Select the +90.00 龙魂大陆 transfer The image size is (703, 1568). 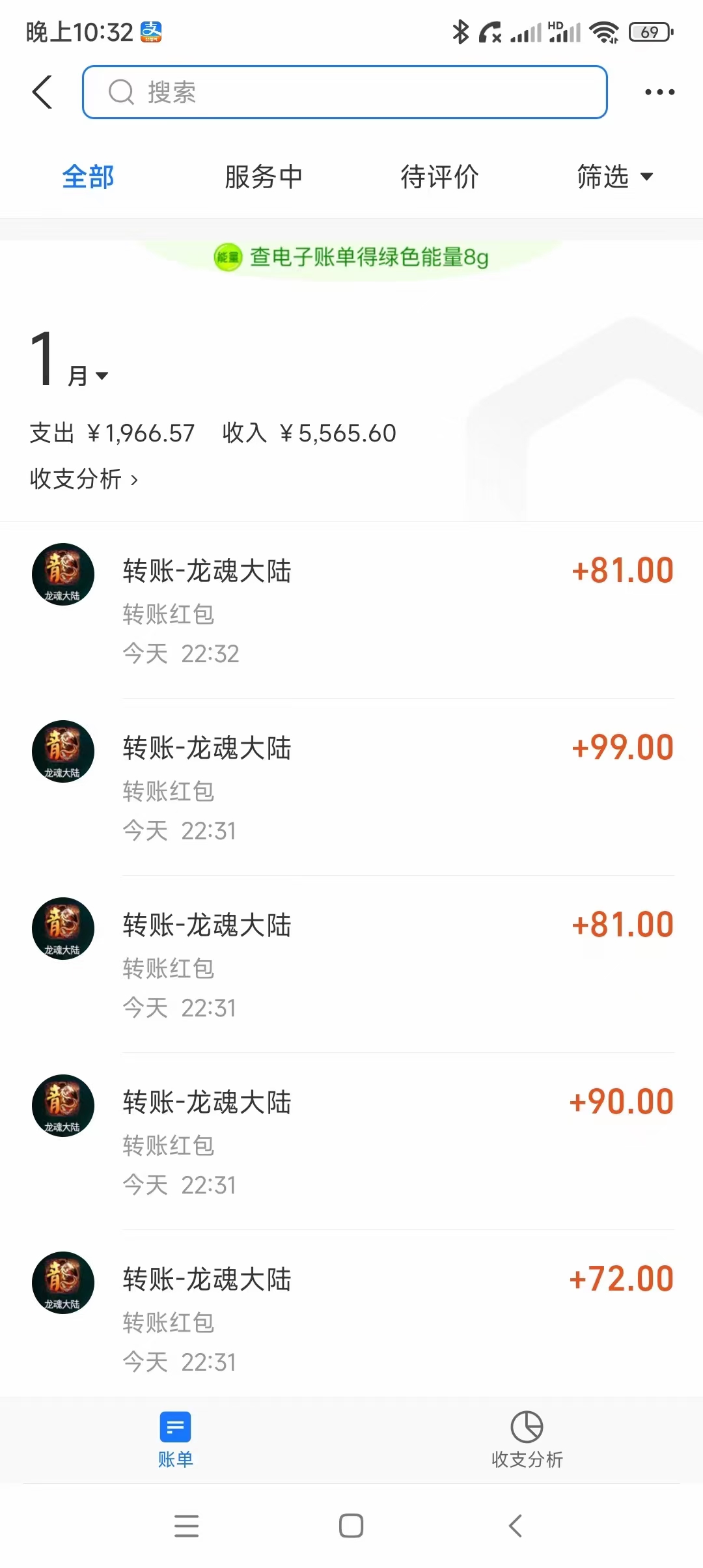click(351, 1141)
